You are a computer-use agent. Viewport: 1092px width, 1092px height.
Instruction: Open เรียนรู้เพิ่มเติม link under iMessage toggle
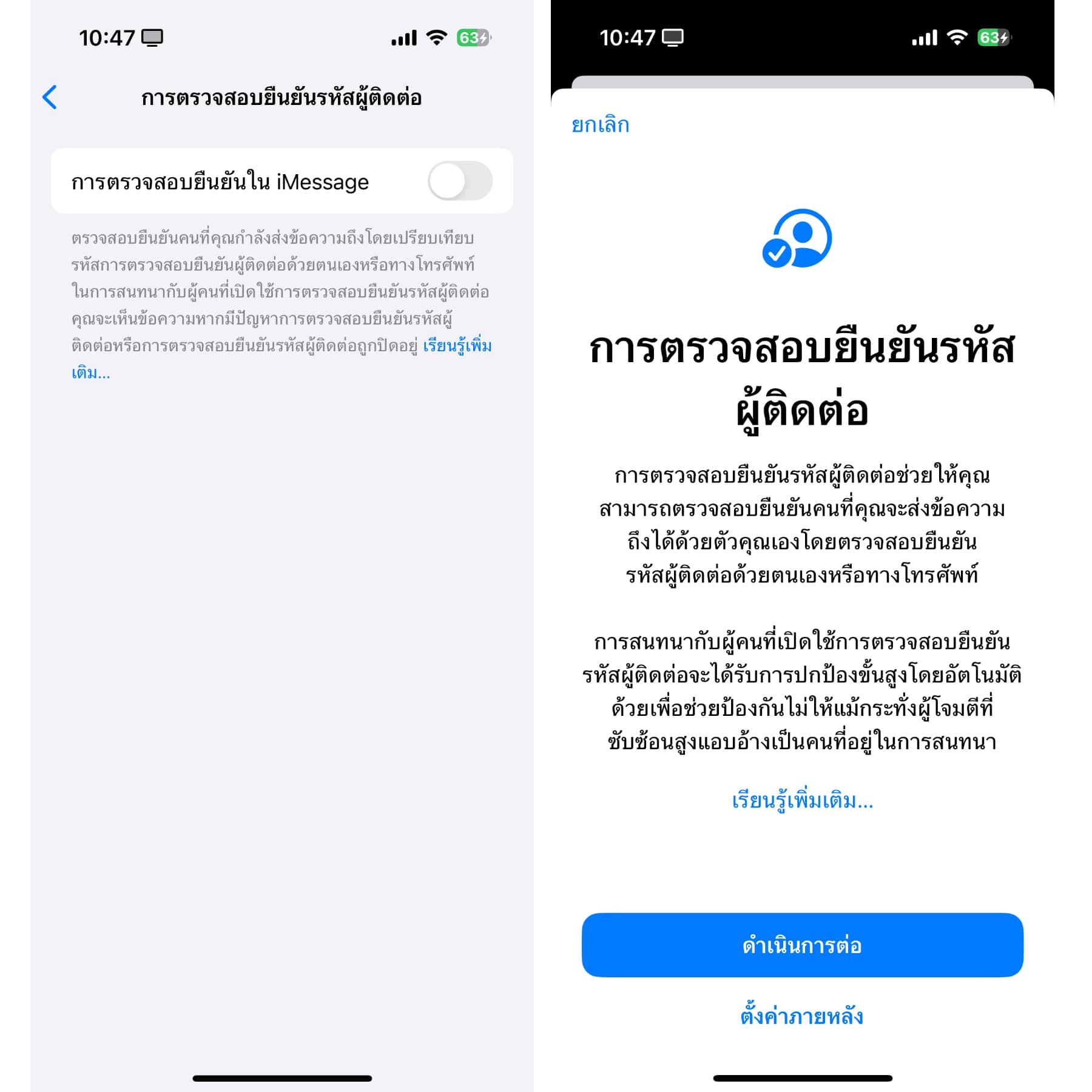pyautogui.click(x=456, y=346)
